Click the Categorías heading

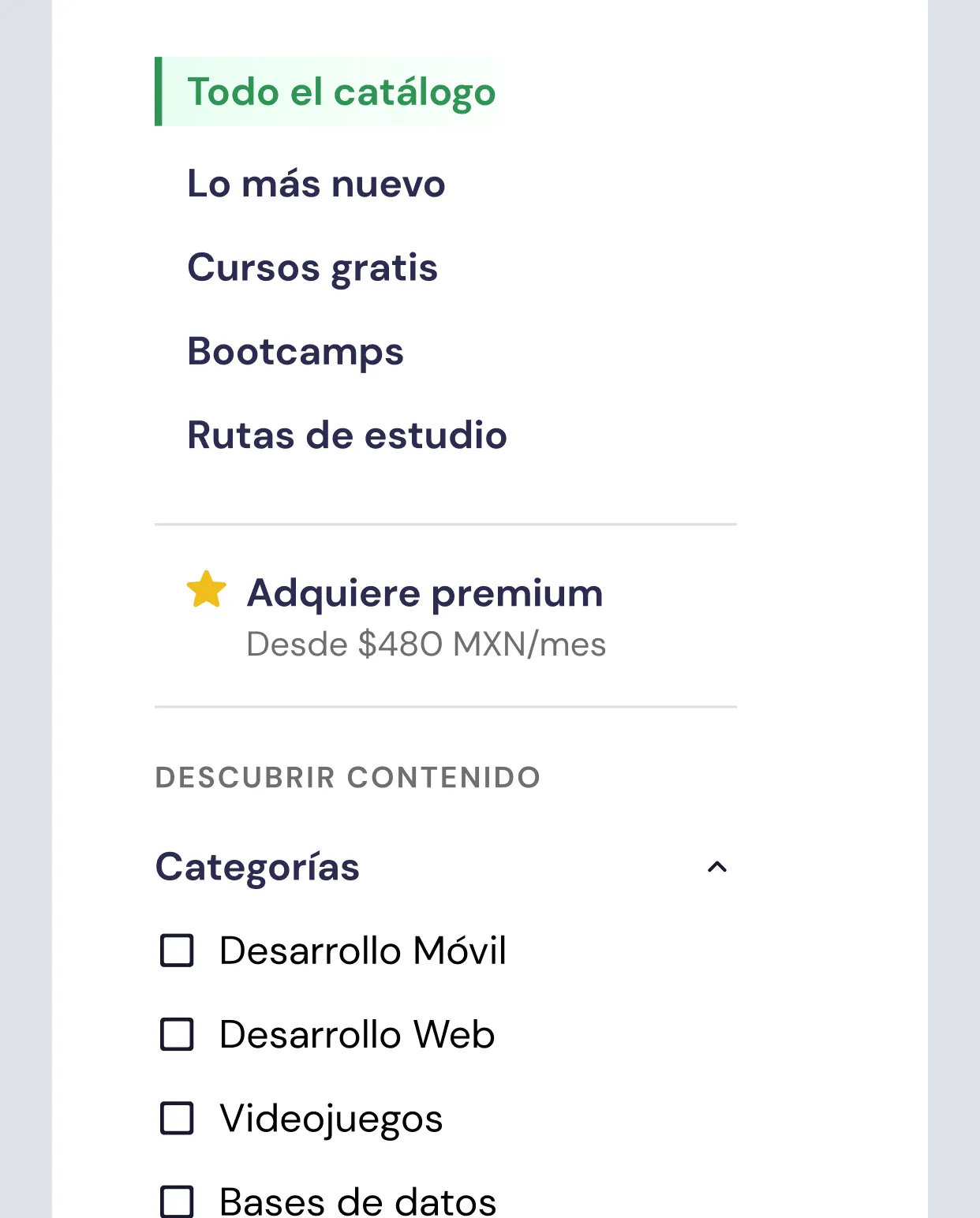[258, 866]
